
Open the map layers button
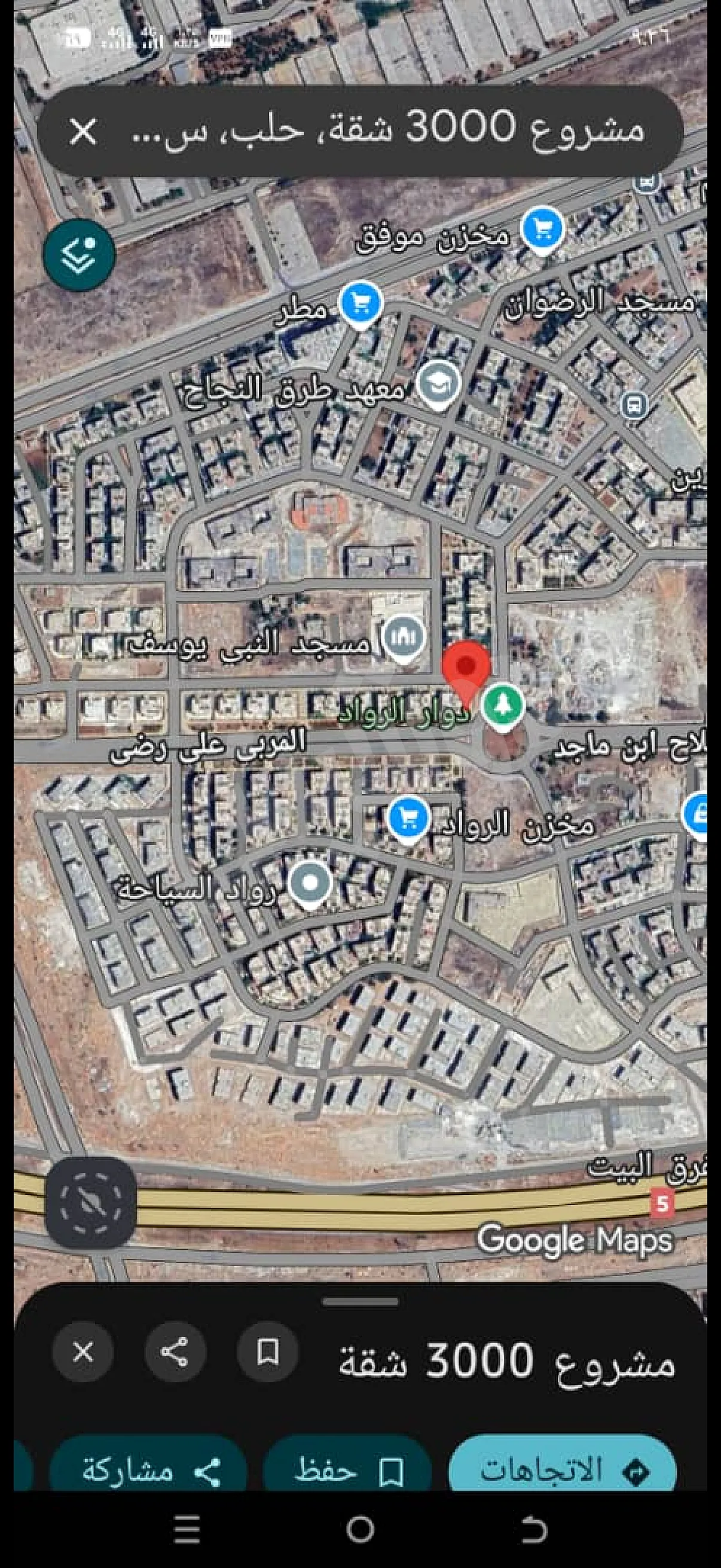79,253
